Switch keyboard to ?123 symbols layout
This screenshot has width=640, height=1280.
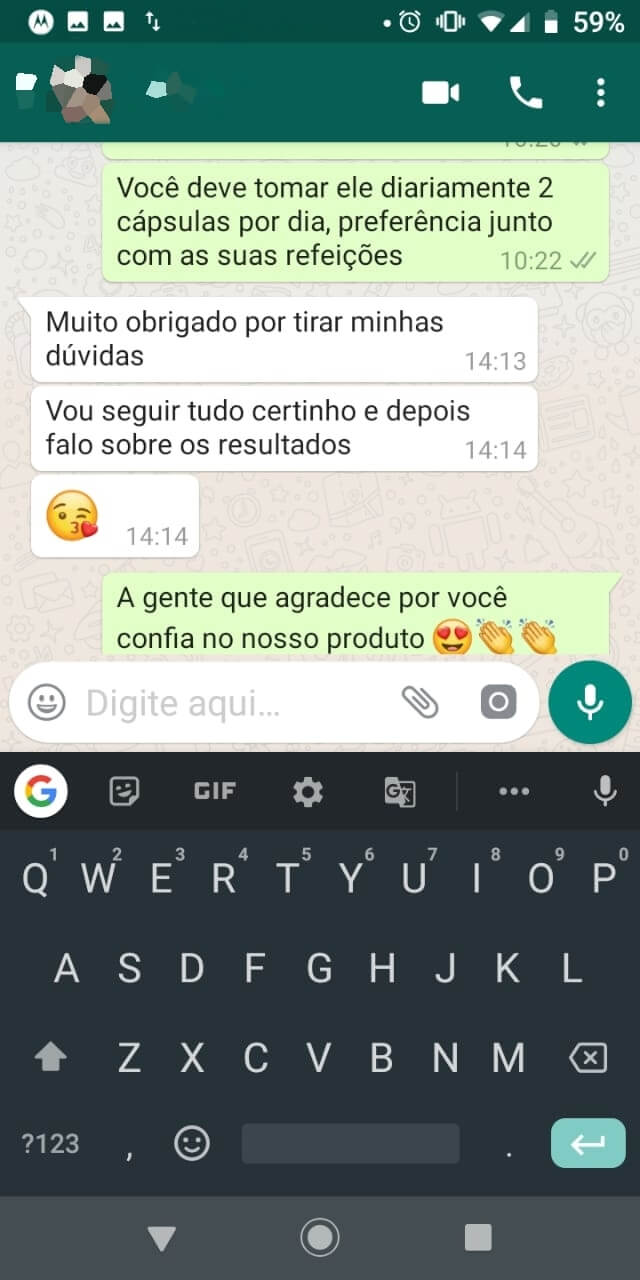click(50, 1143)
